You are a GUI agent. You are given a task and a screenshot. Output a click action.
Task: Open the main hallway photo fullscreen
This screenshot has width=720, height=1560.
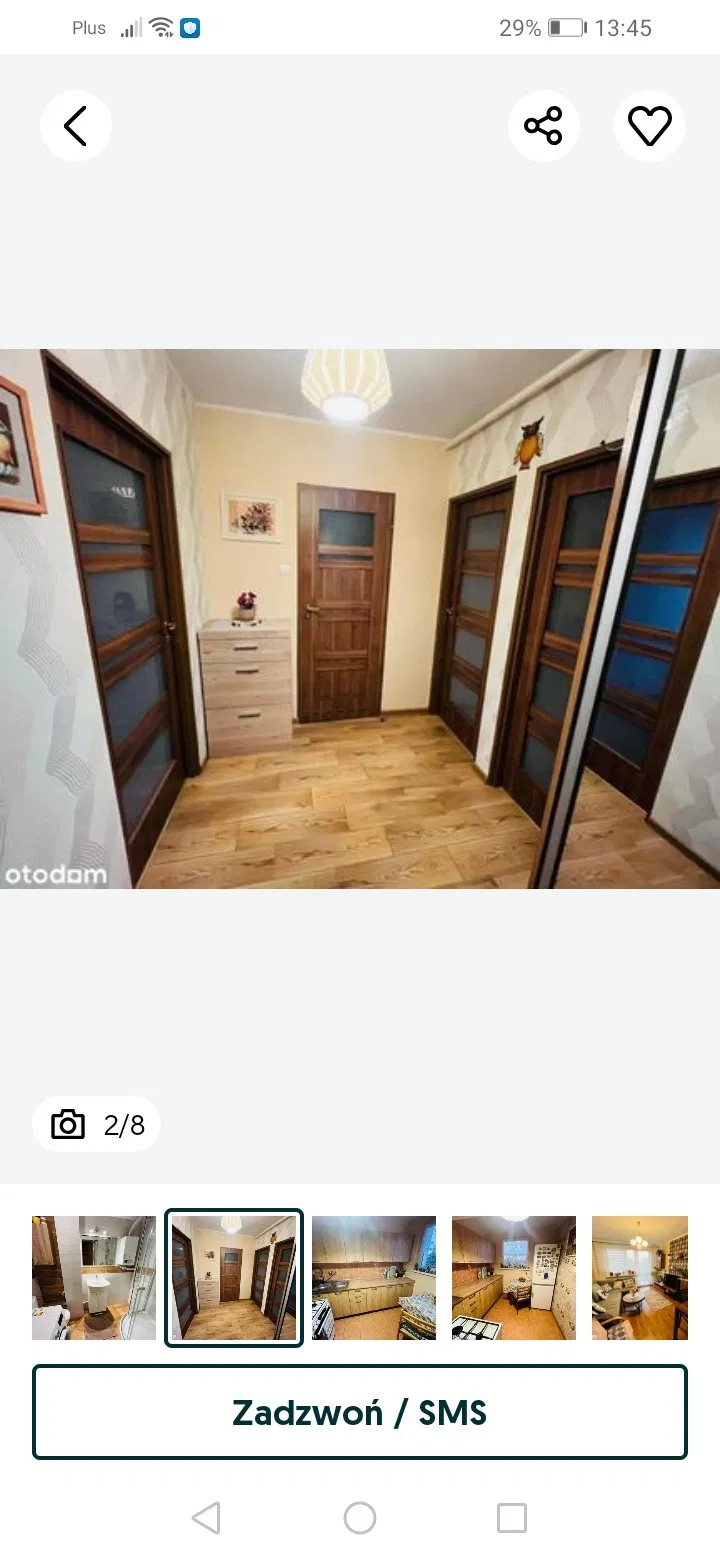[x=360, y=618]
